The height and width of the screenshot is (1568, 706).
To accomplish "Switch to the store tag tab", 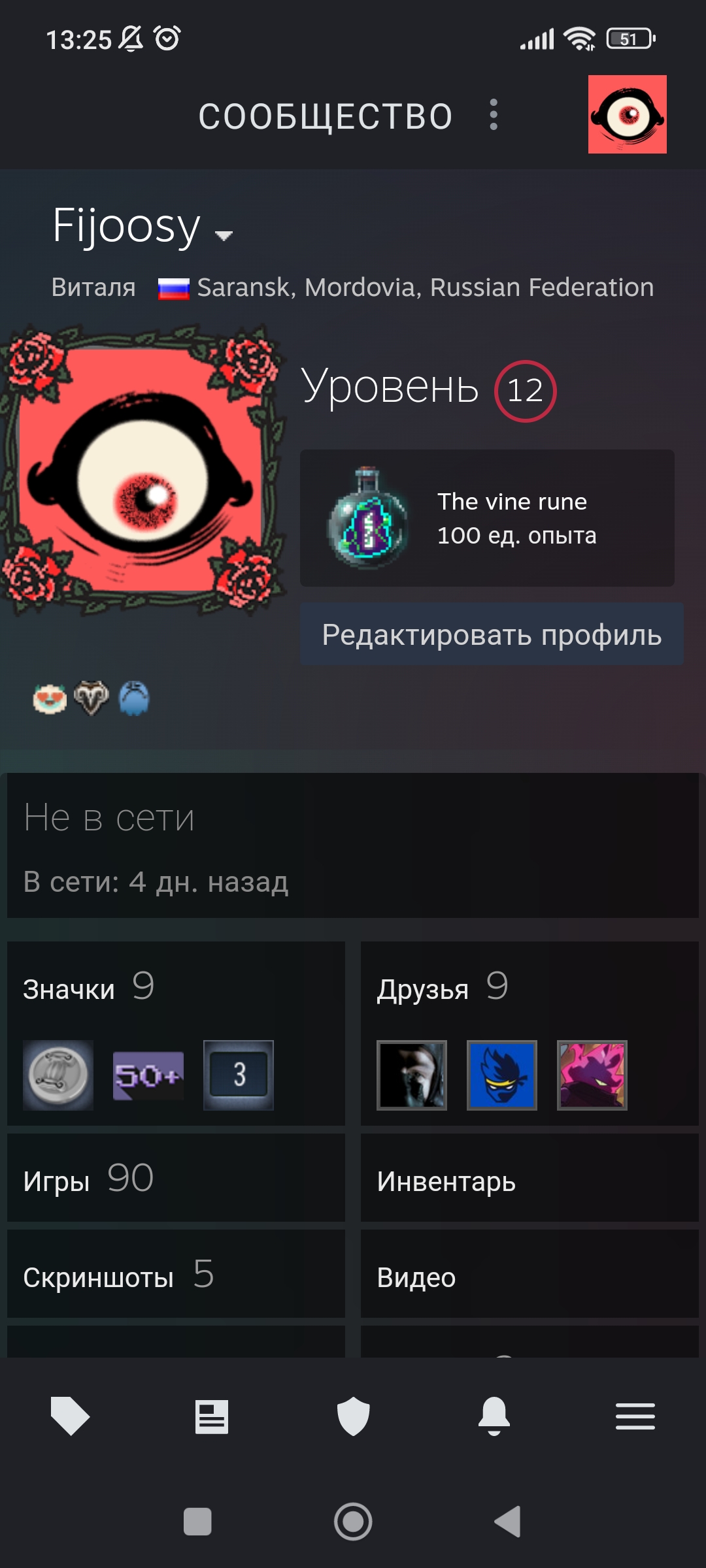I will 71,1416.
